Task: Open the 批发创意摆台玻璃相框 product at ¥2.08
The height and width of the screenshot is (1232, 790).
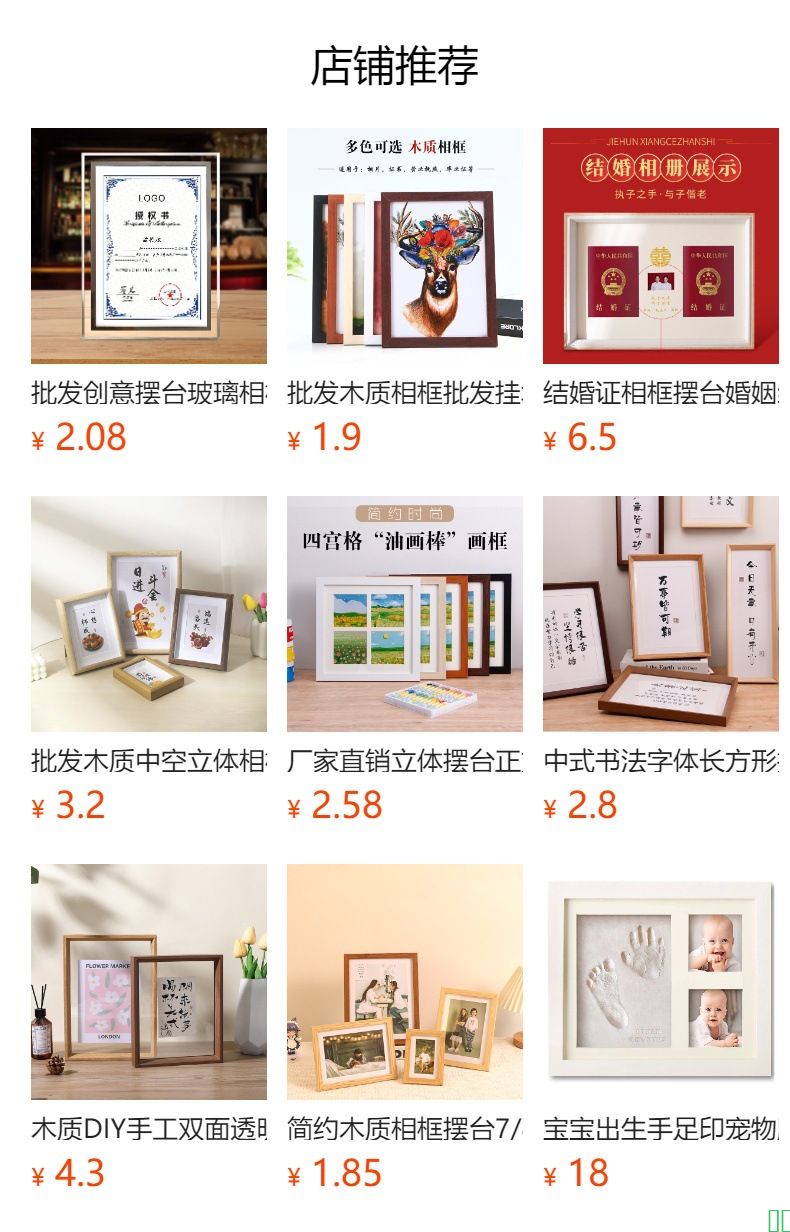Action: point(148,246)
